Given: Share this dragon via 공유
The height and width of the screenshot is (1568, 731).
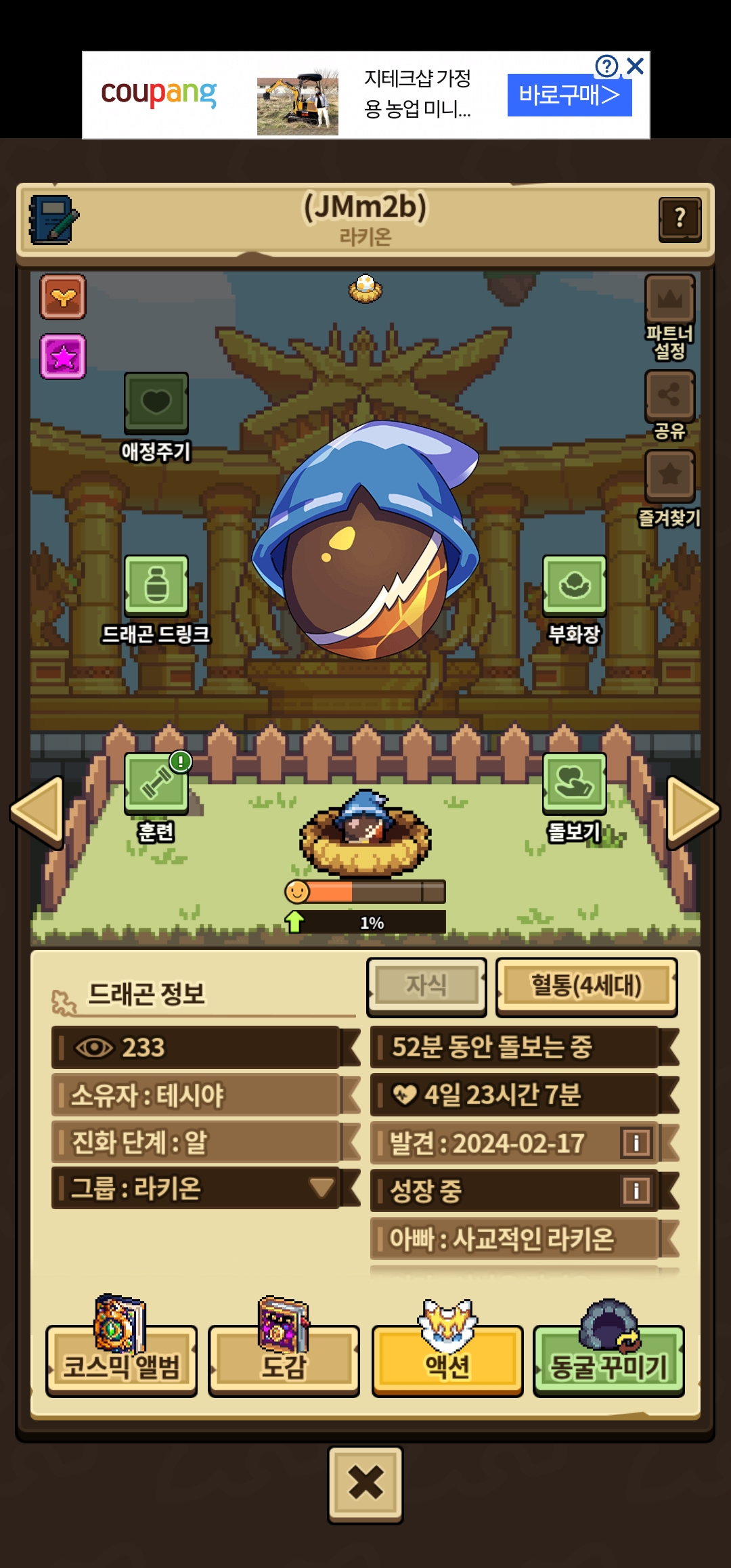Looking at the screenshot, I should pyautogui.click(x=669, y=396).
